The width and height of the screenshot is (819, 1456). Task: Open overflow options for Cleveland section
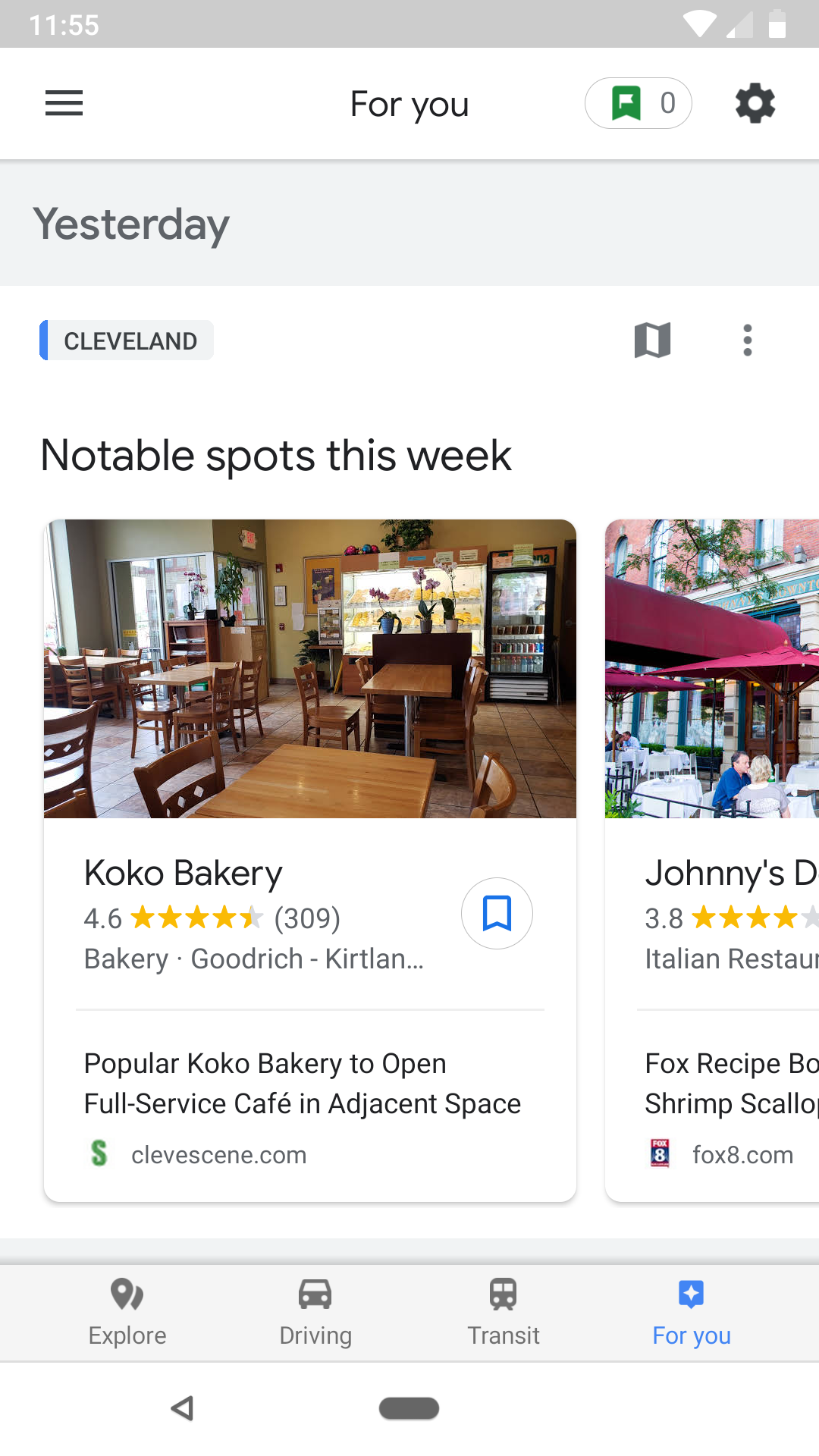tap(747, 340)
